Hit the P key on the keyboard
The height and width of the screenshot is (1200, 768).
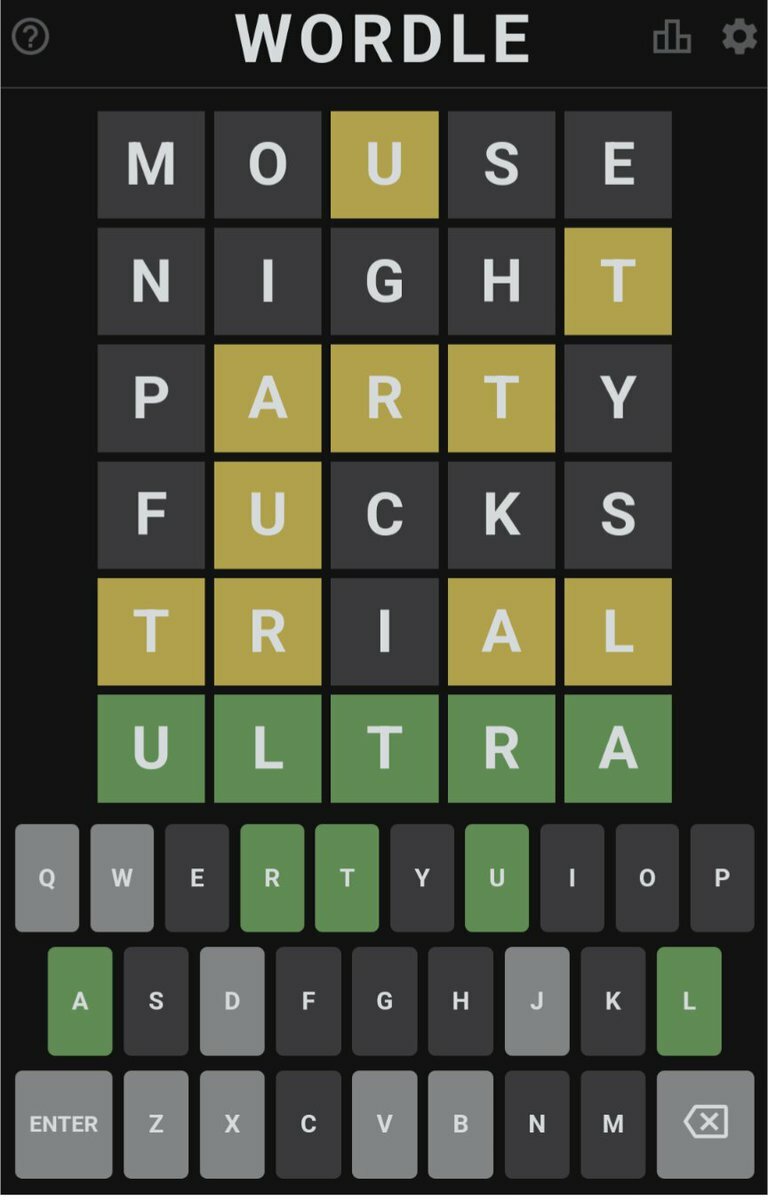click(722, 878)
